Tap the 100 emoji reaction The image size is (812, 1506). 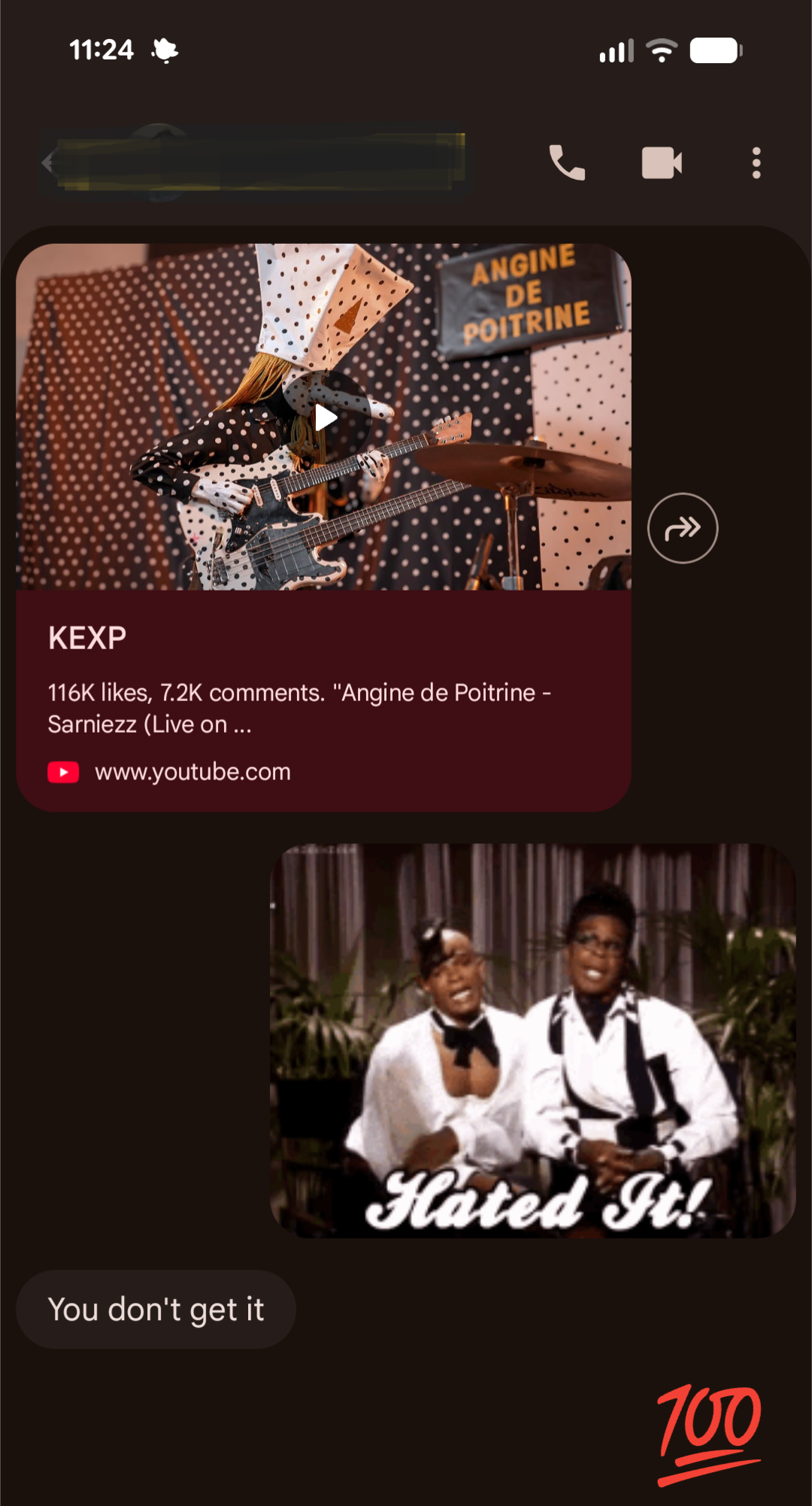tap(709, 1434)
